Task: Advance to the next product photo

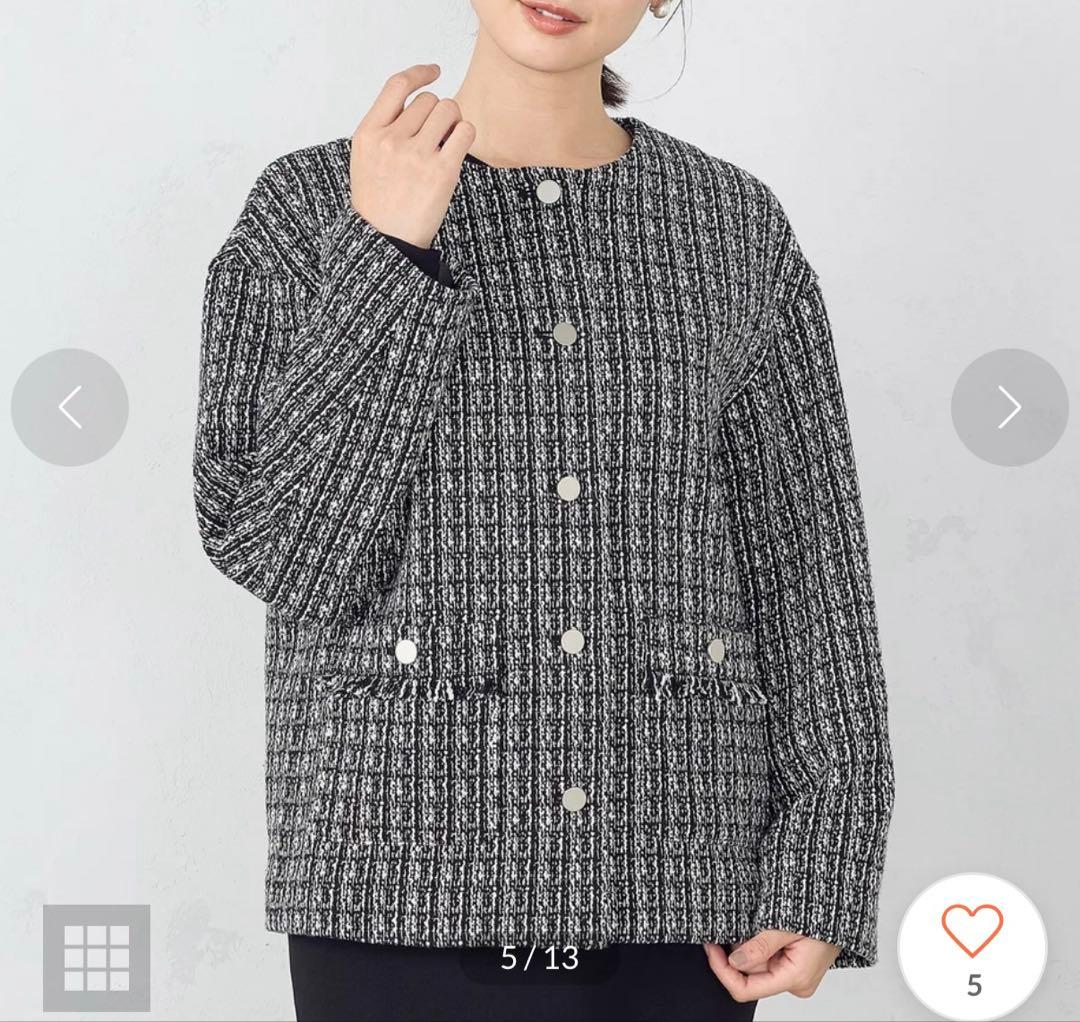Action: [1010, 407]
